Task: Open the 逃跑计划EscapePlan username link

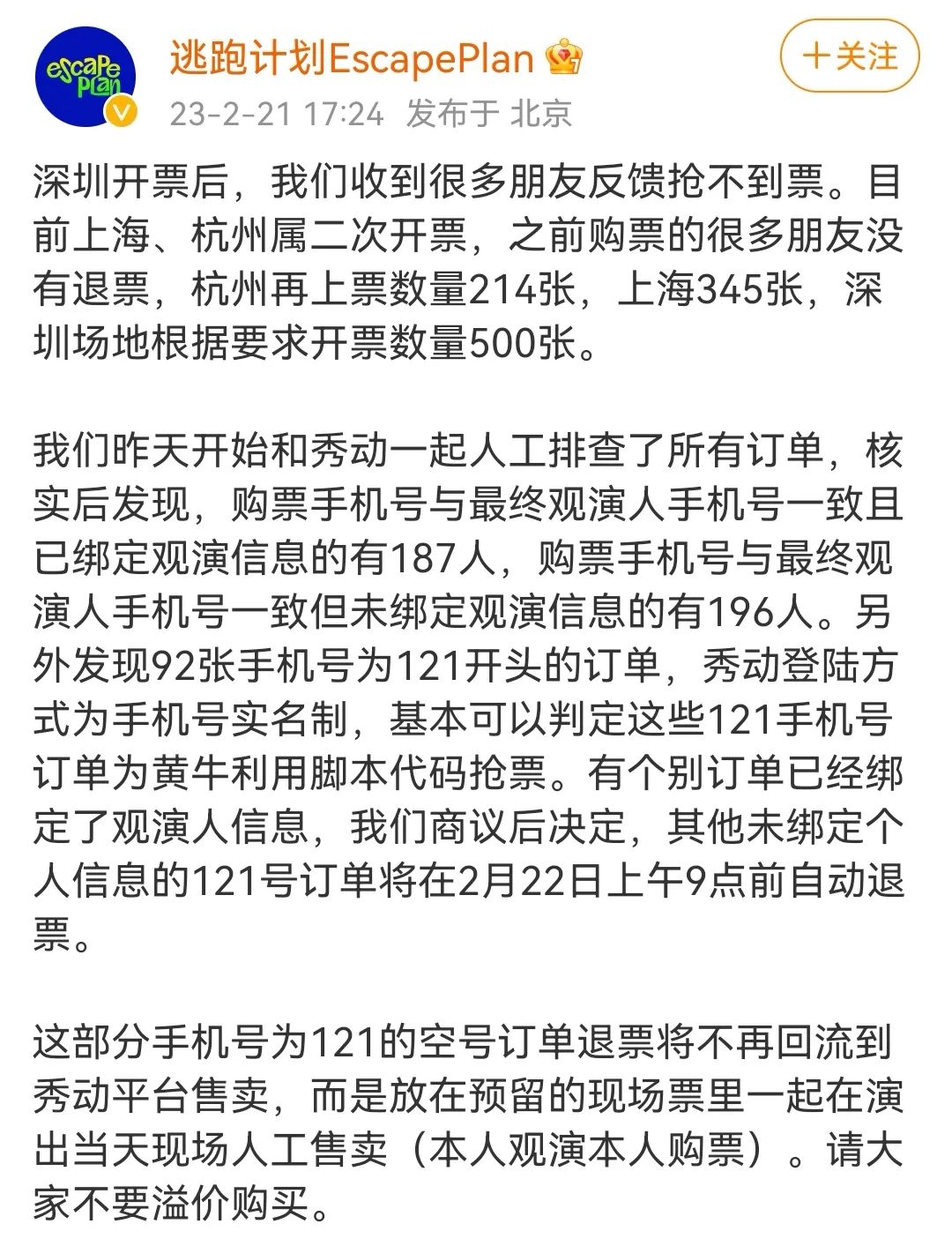Action: (x=352, y=58)
